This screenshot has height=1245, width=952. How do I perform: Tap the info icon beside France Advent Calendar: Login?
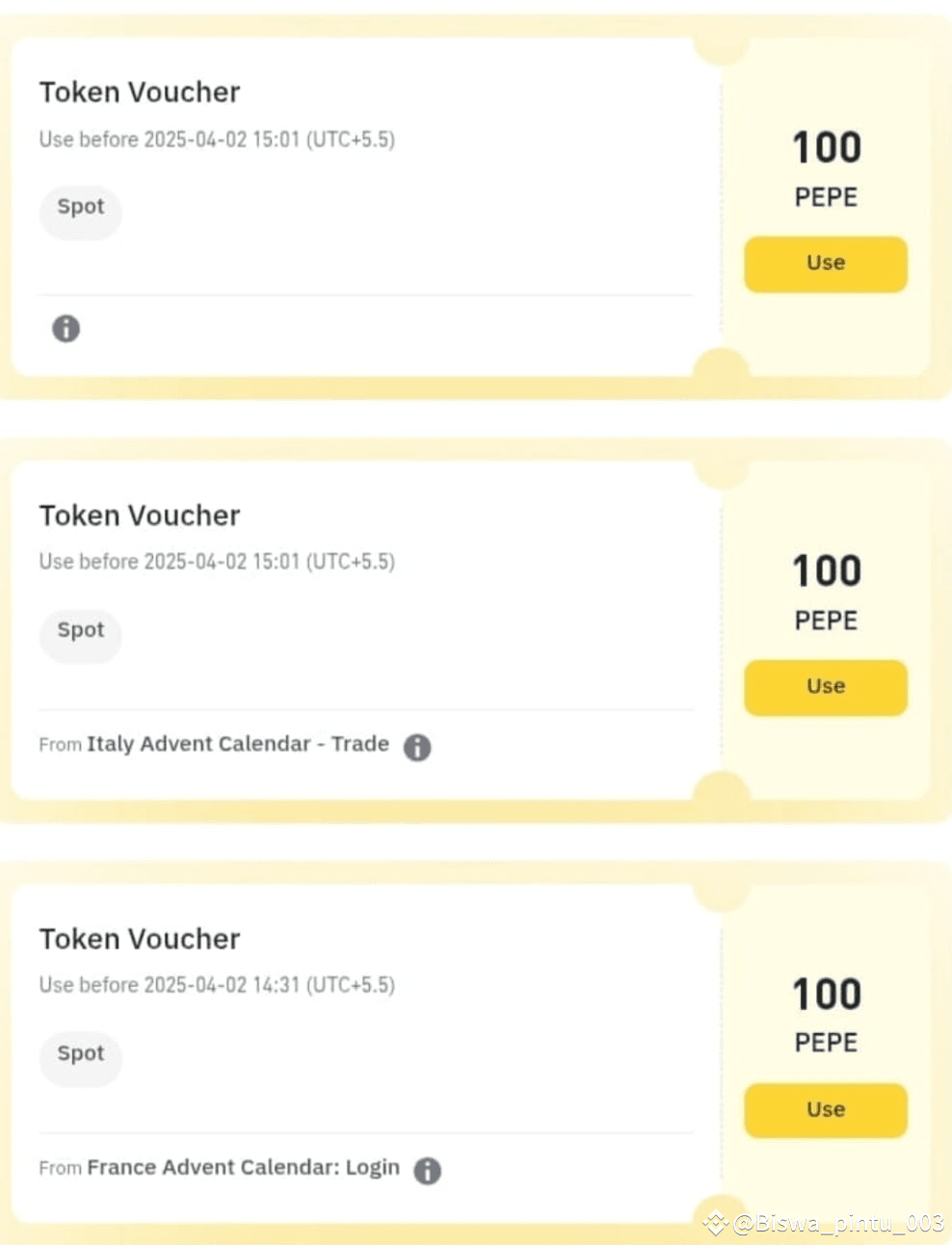point(428,1170)
